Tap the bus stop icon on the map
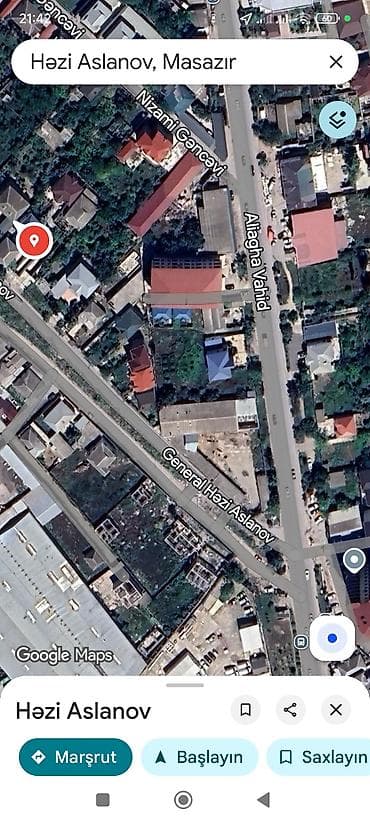Image resolution: width=370 pixels, height=822 pixels. [x=301, y=641]
